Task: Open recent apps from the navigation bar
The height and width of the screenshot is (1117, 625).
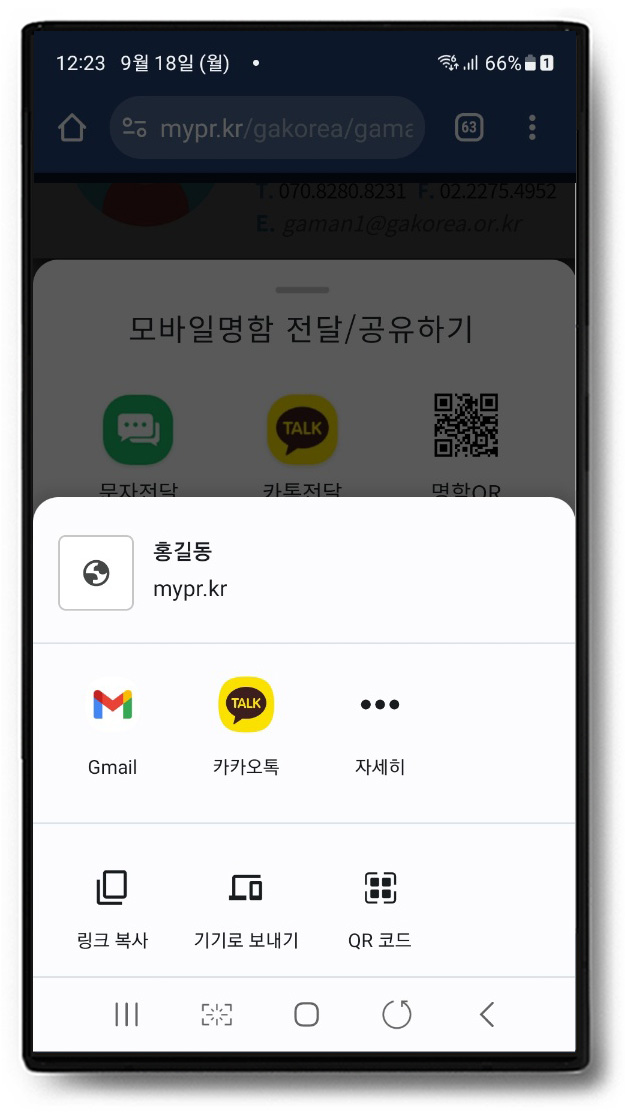Action: 126,1015
